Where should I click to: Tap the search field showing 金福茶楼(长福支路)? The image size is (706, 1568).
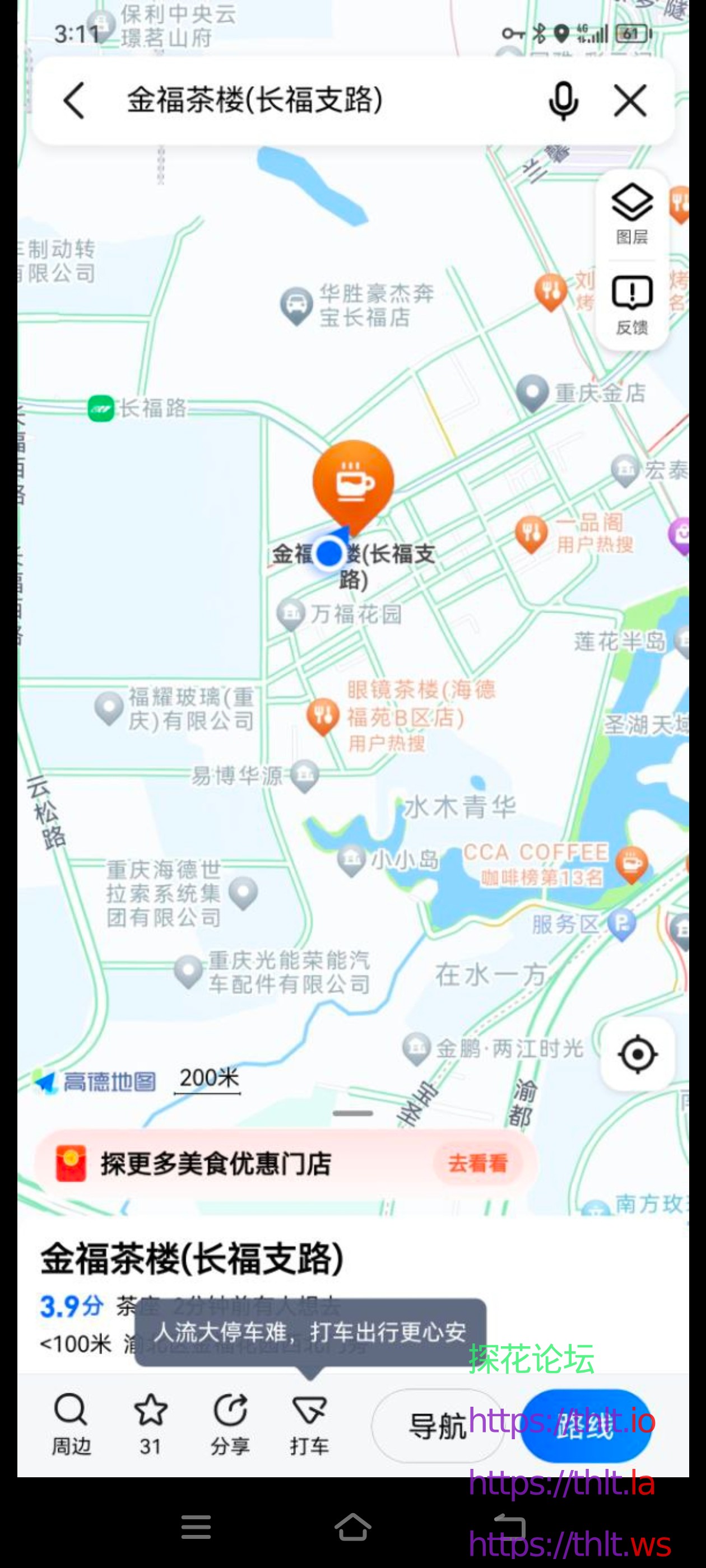(256, 100)
